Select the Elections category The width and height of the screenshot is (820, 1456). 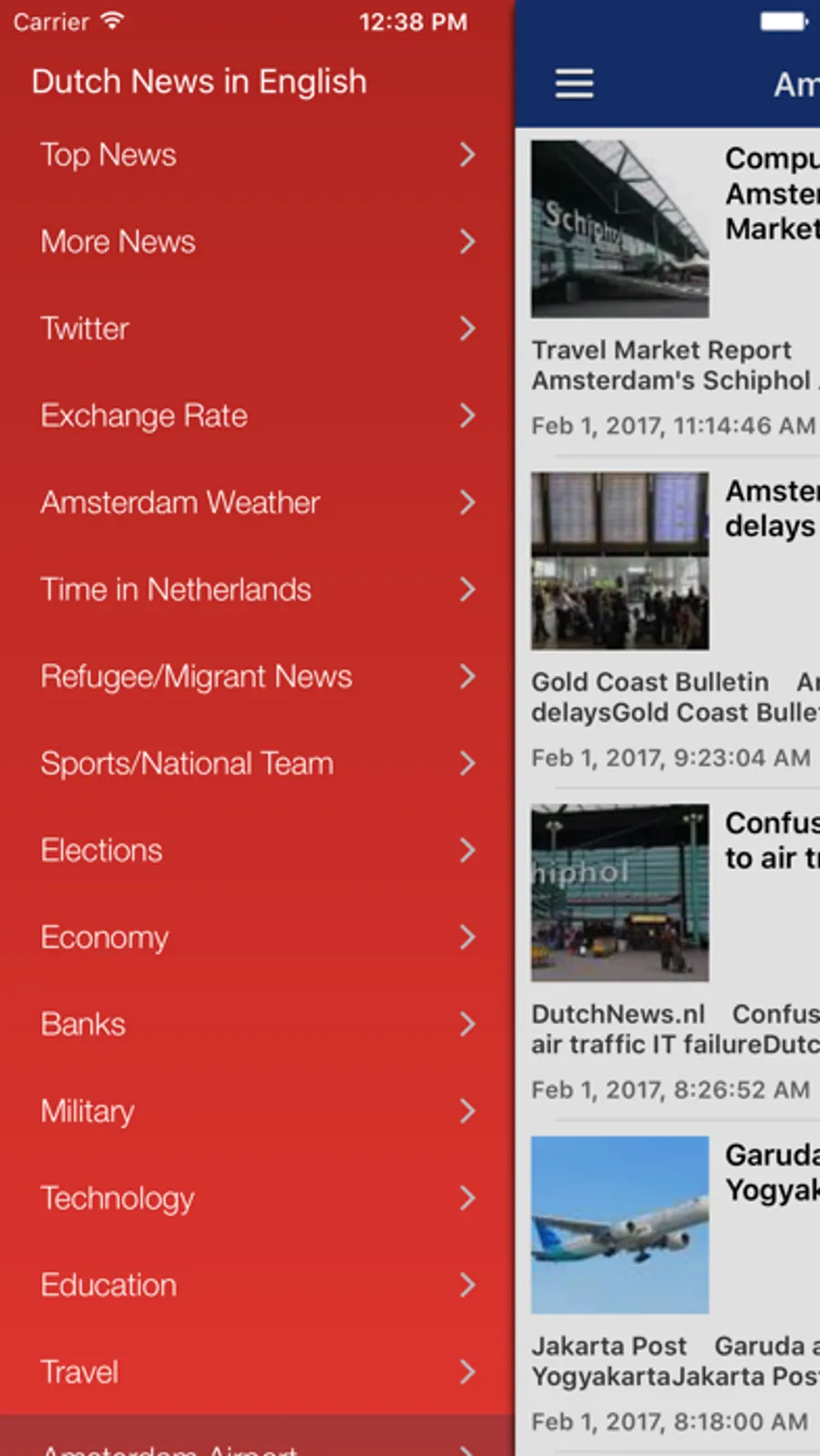pos(257,851)
